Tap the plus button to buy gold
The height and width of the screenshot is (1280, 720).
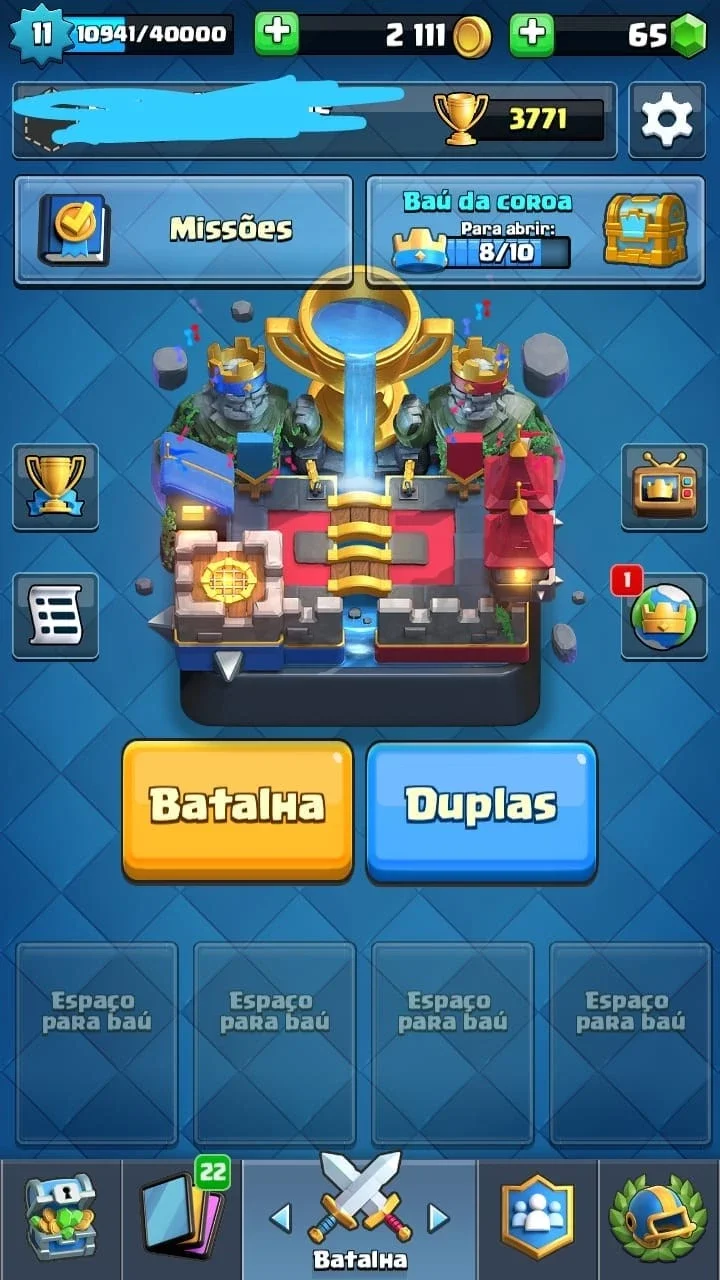coord(277,35)
